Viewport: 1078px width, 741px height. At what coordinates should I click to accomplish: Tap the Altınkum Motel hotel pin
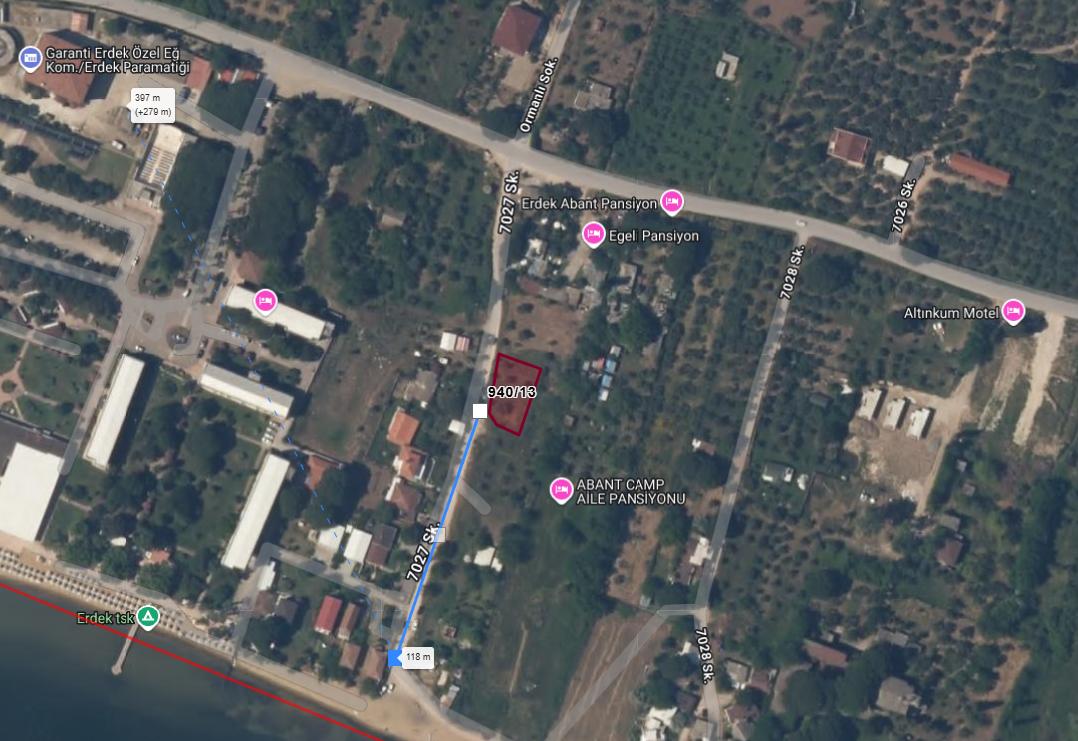pyautogui.click(x=1013, y=312)
